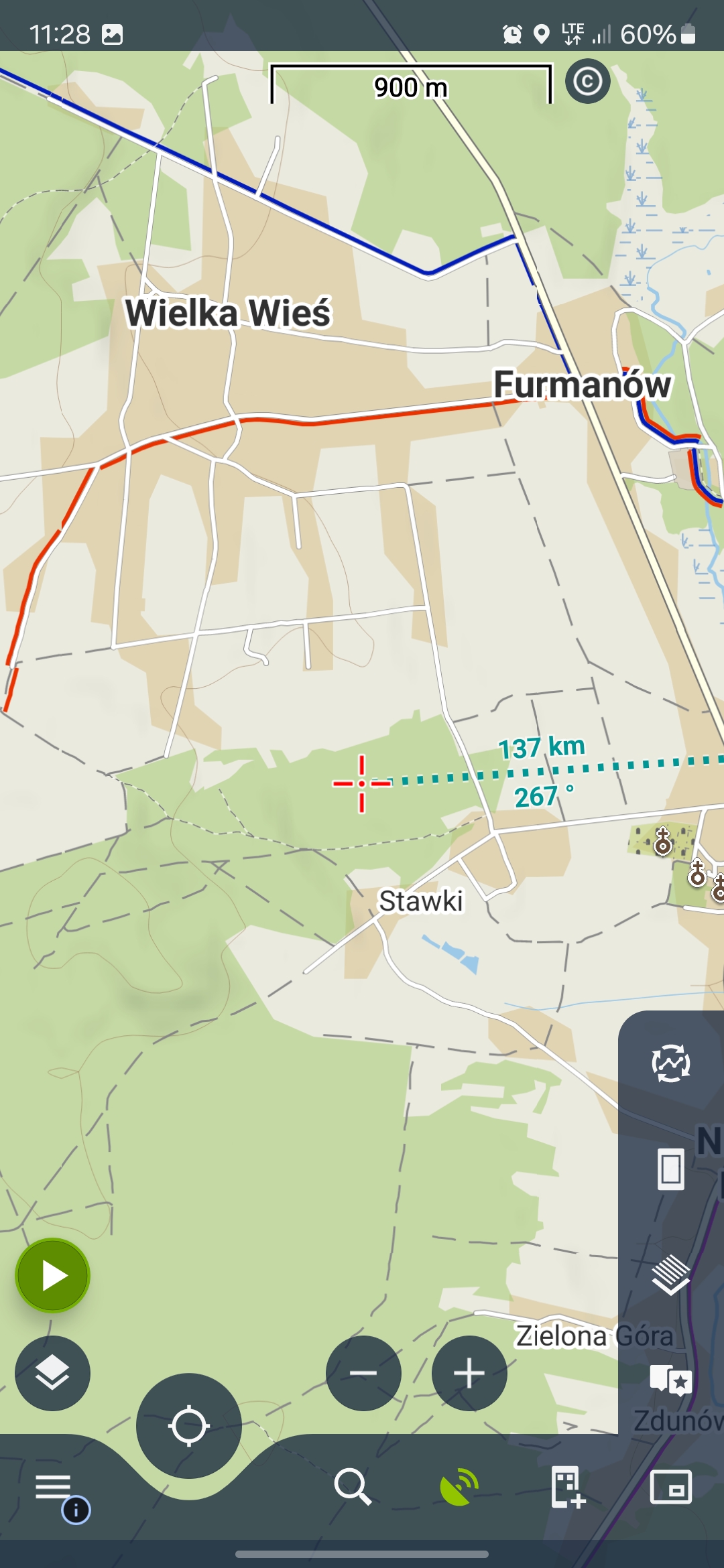Image resolution: width=724 pixels, height=1568 pixels.
Task: Open the search magnifier
Action: coord(353,1486)
